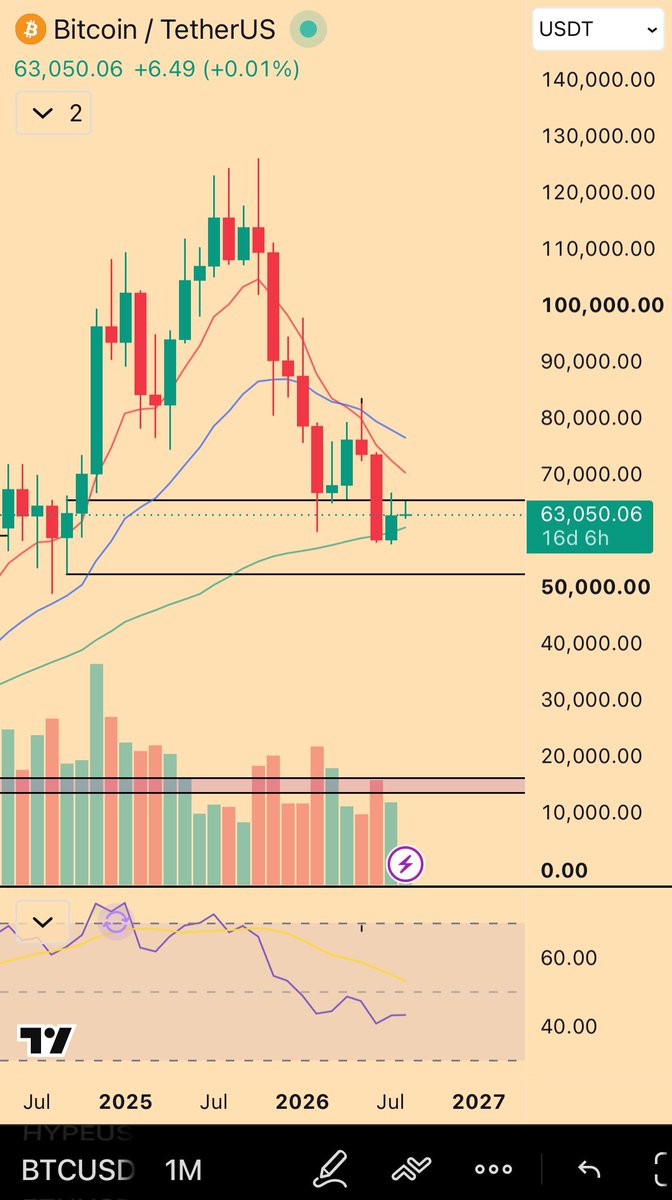Open BTCUSD symbol search
Image resolution: width=672 pixels, height=1200 pixels.
(x=79, y=1169)
